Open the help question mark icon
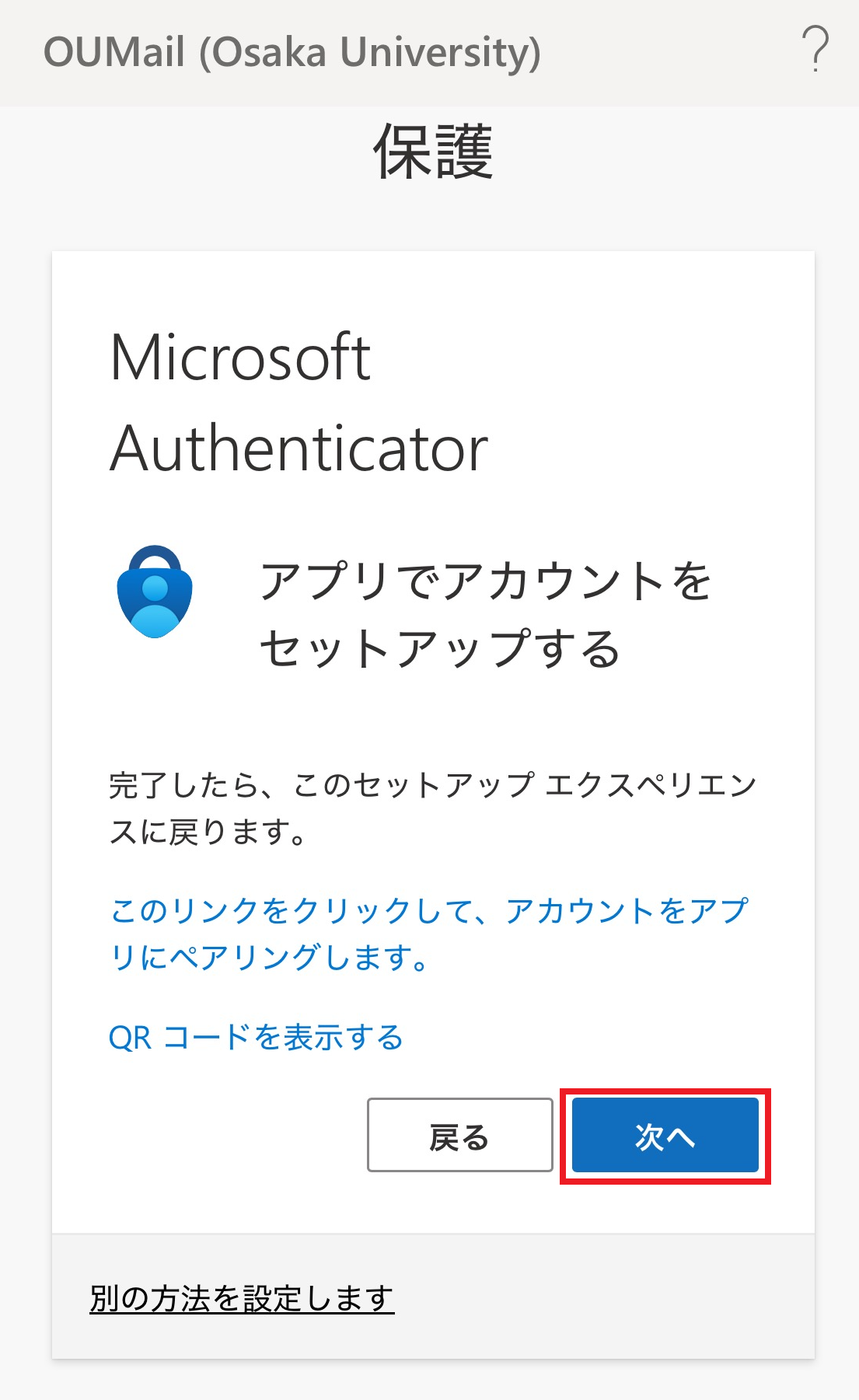Viewport: 859px width, 1400px height. (x=815, y=50)
